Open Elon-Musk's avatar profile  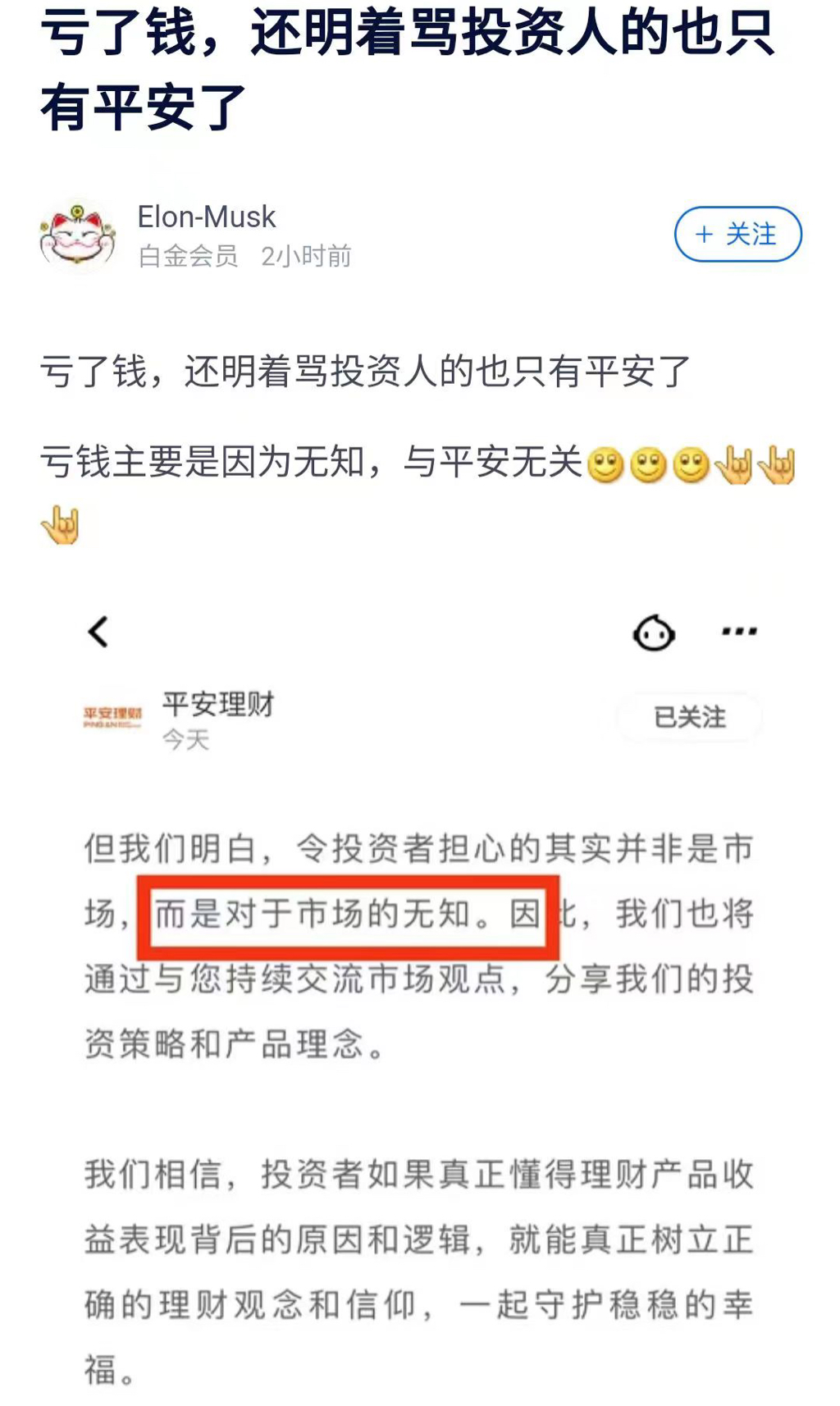point(78,235)
